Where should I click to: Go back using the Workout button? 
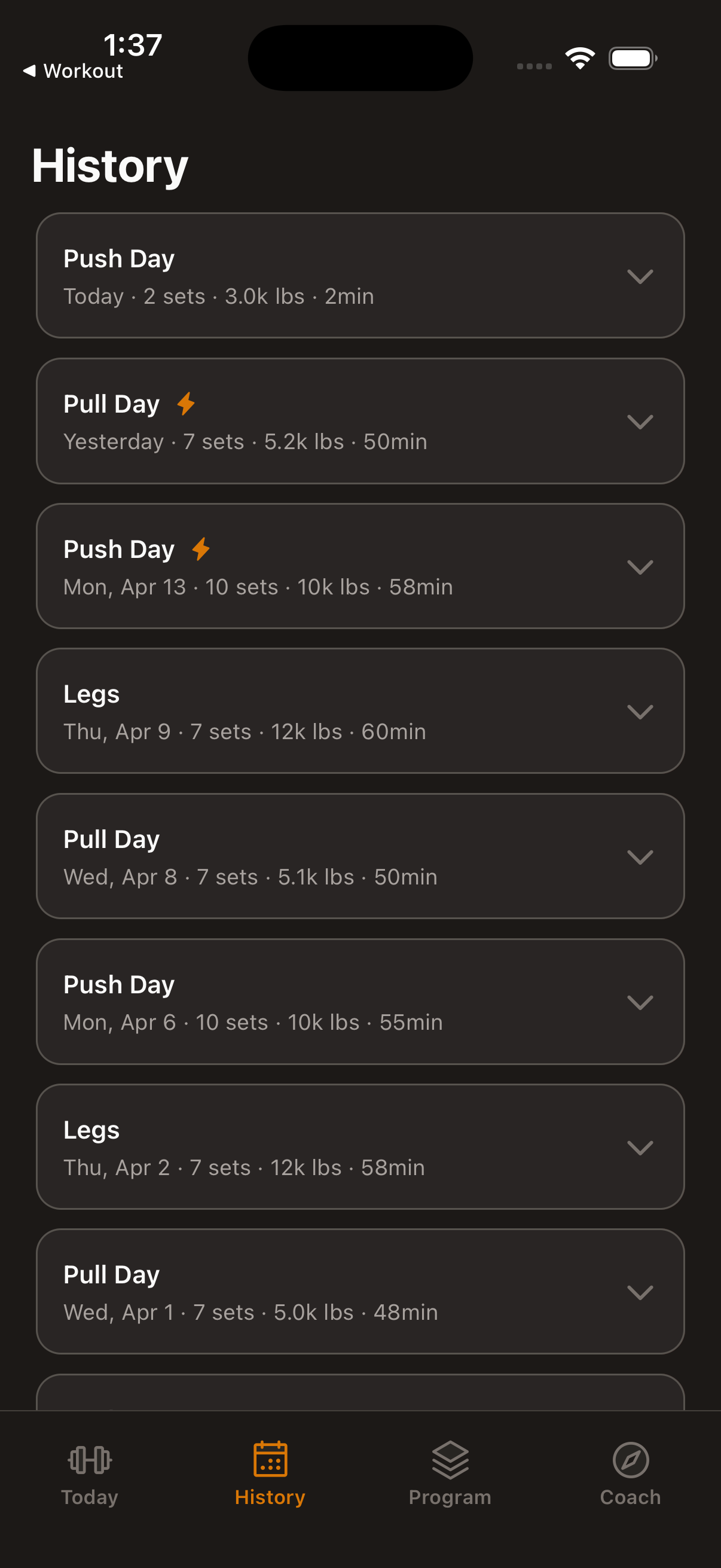(x=73, y=71)
